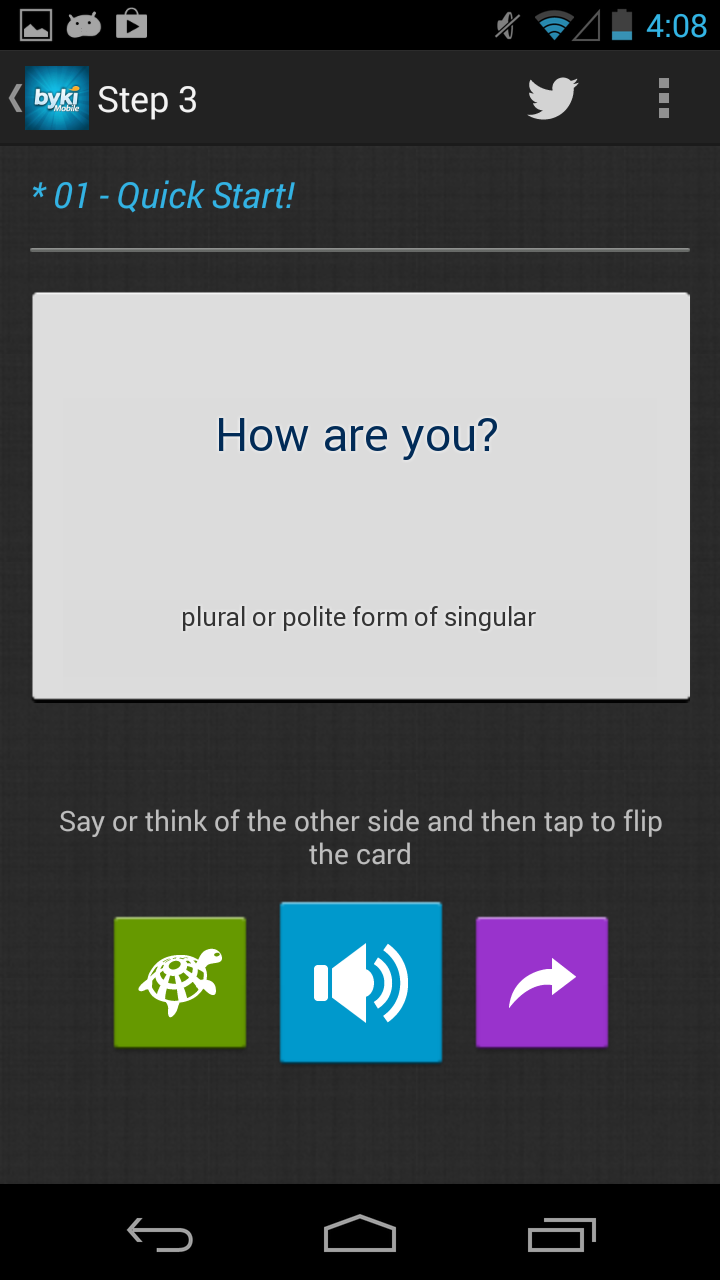
Task: Skip ahead with the purple arrow button
Action: pyautogui.click(x=542, y=982)
